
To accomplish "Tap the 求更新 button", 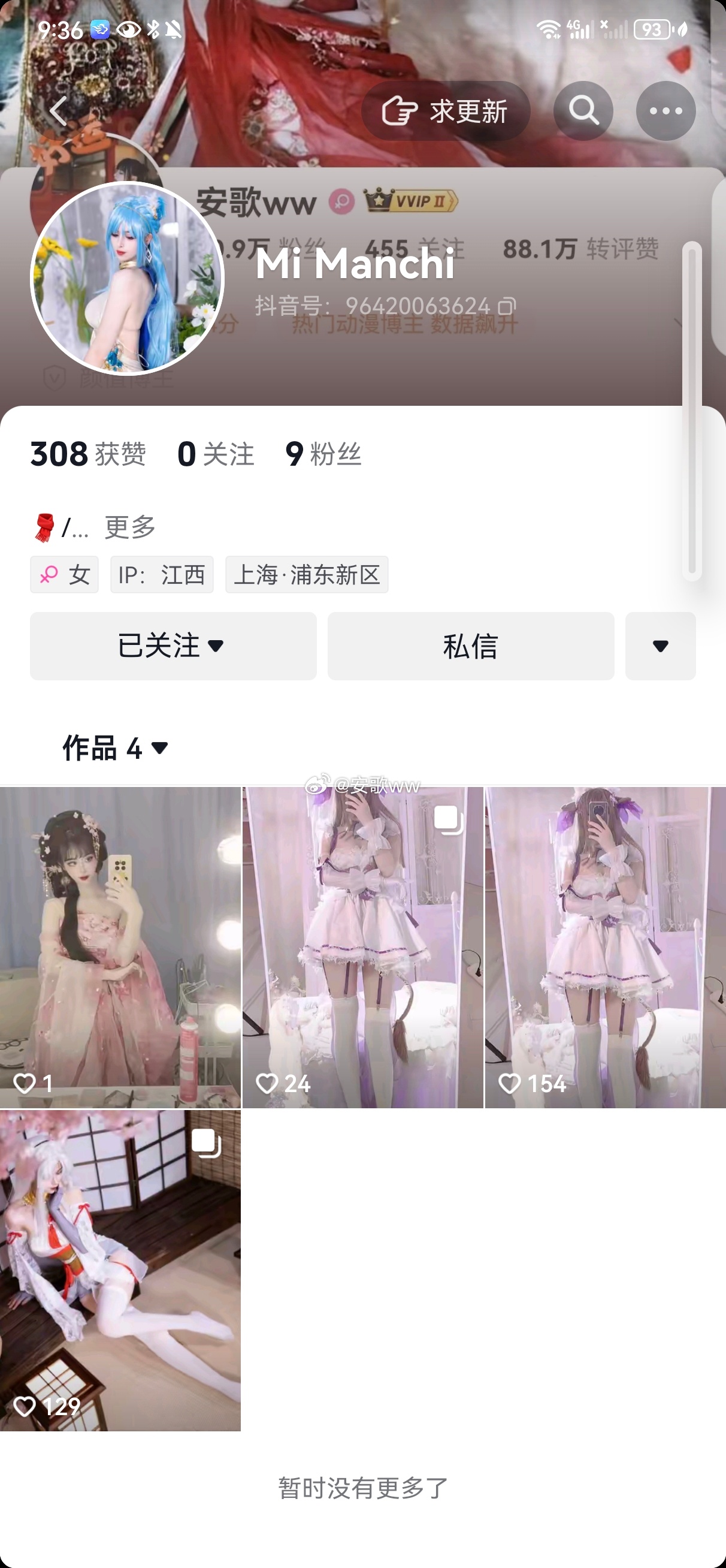I will point(446,111).
